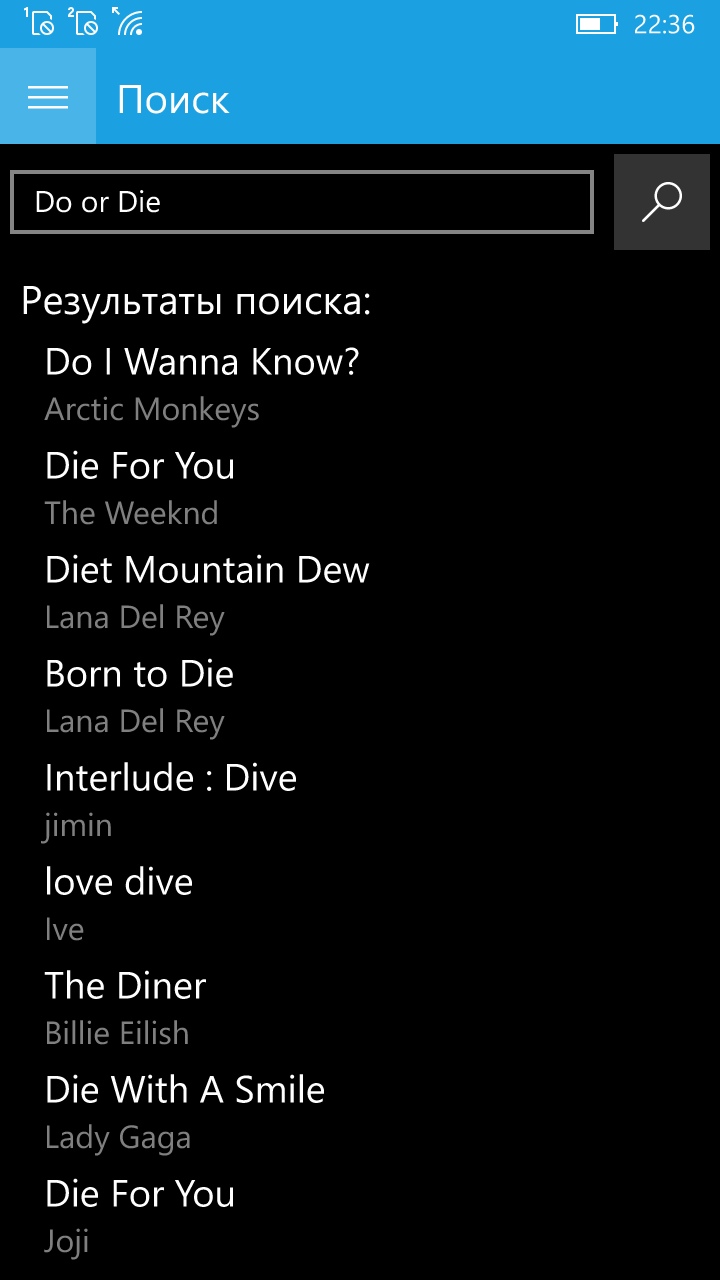This screenshot has height=1280, width=720.
Task: Select love dive by Ive
Action: [x=119, y=904]
